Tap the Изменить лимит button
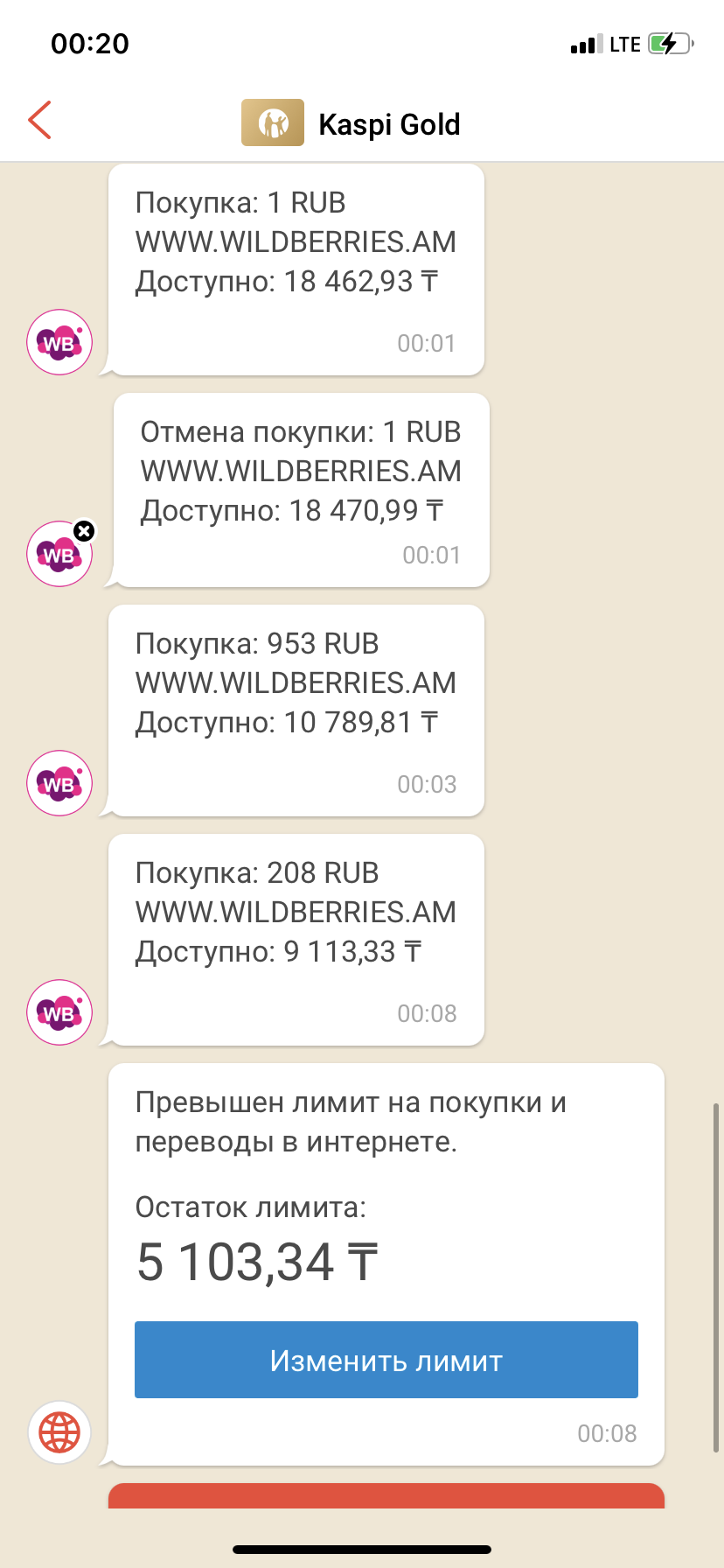Screen dimensions: 724x1568 (x=386, y=1359)
